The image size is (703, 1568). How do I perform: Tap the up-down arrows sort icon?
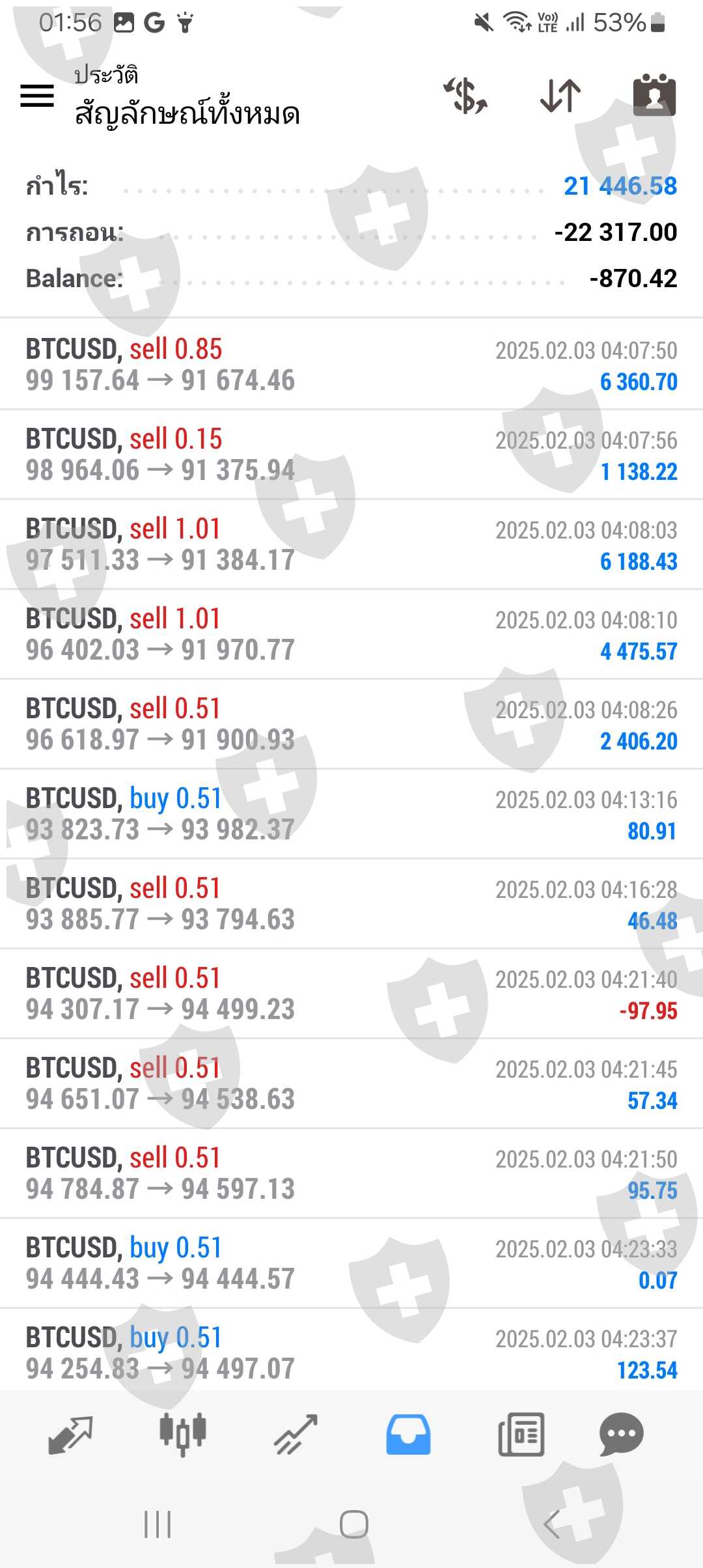coord(560,96)
